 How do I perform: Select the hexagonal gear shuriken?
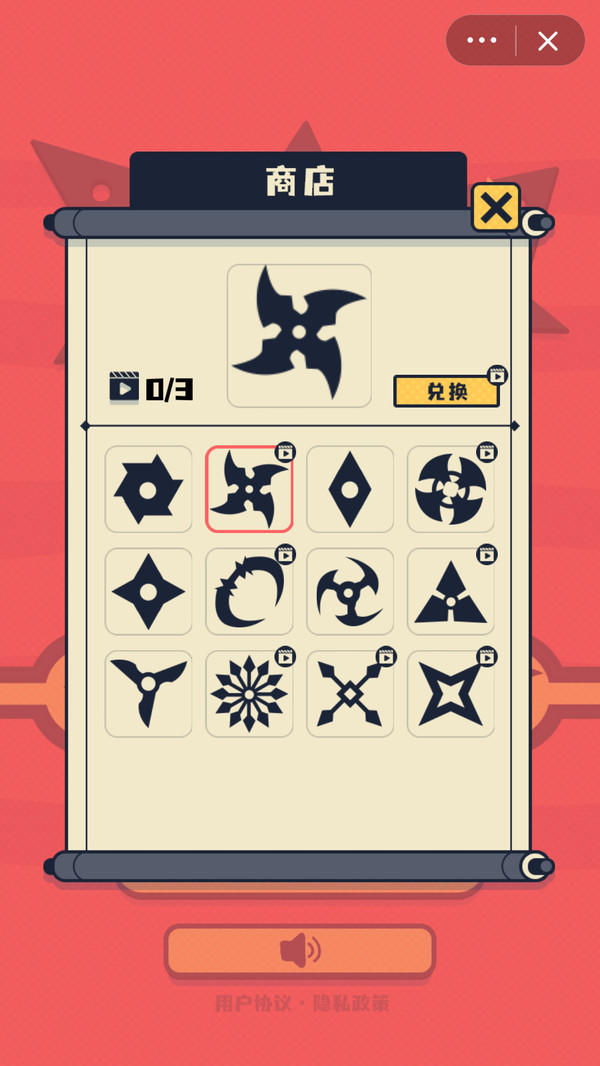pos(148,489)
